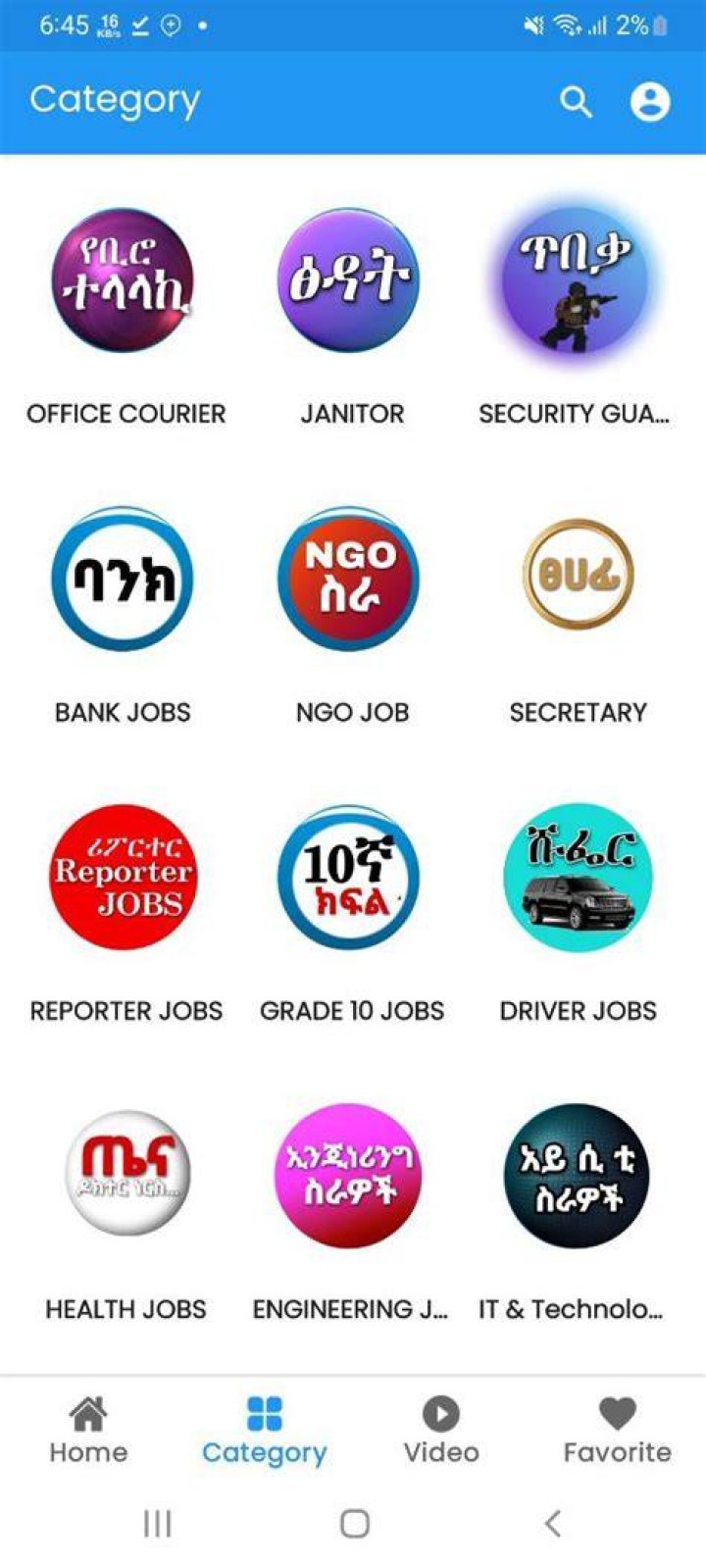Tap the system back button
The width and height of the screenshot is (706, 1568).
553,1524
